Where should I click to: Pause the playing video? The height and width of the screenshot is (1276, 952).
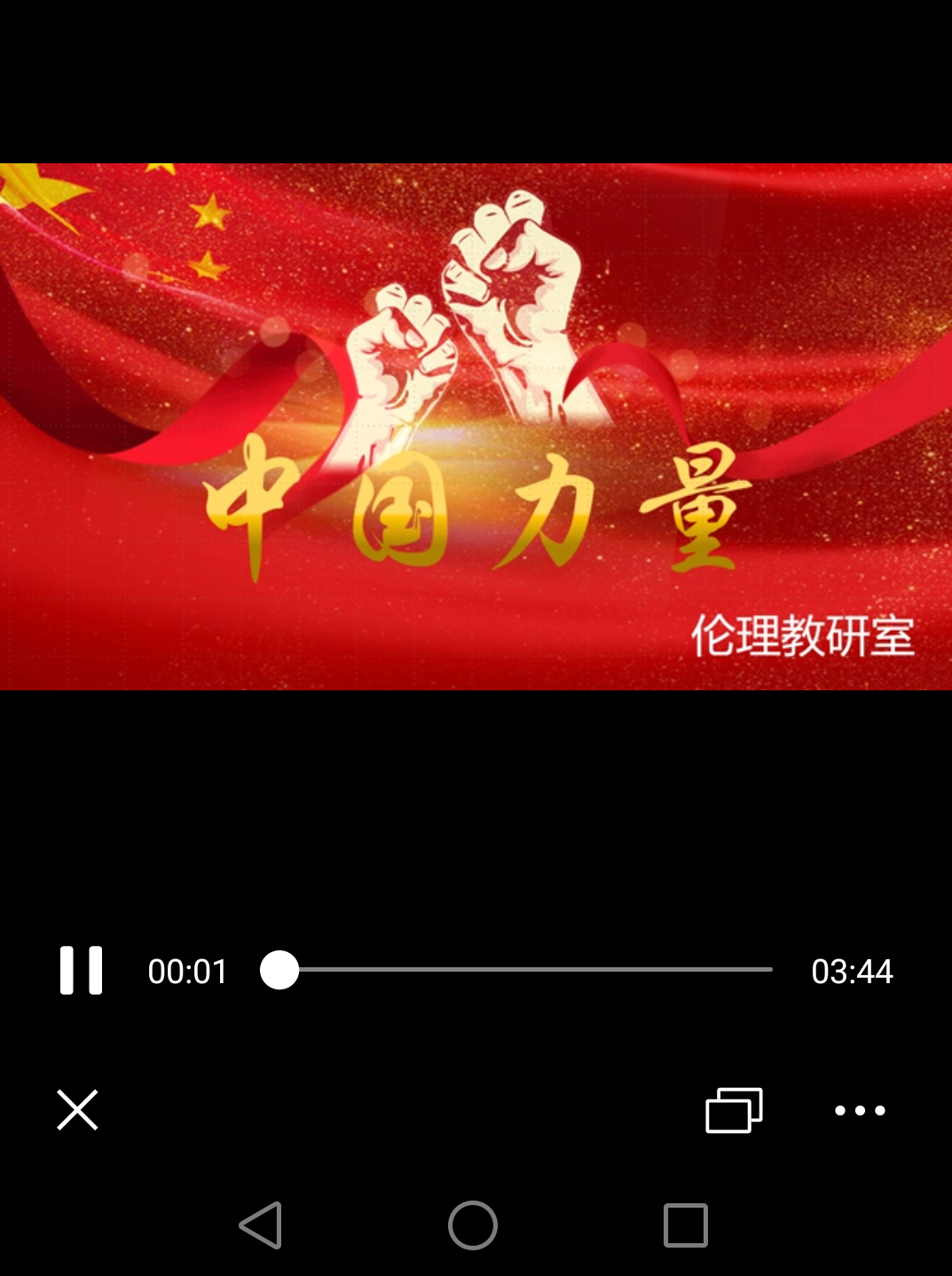point(81,970)
